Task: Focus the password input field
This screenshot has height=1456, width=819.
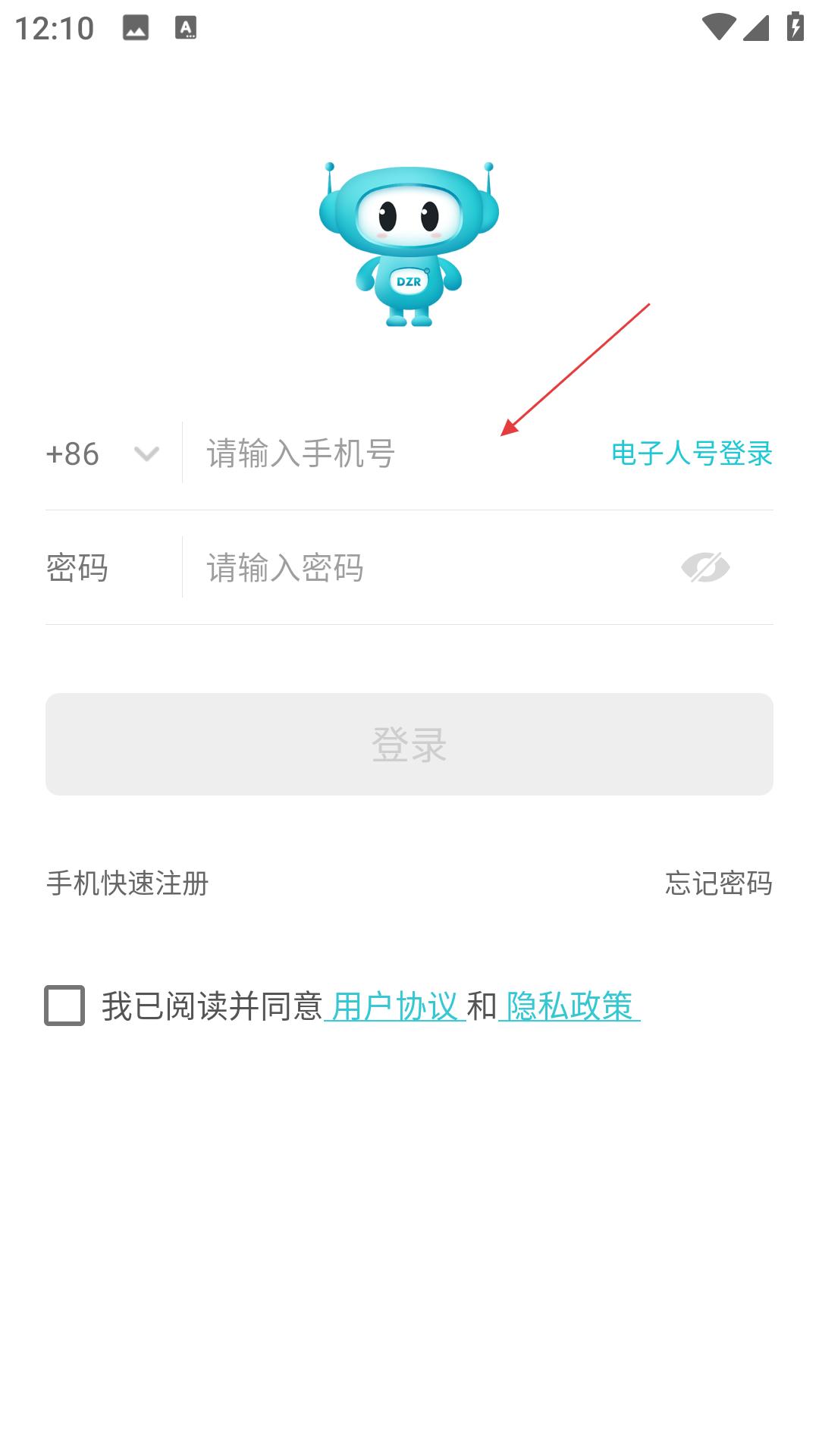Action: click(x=425, y=568)
